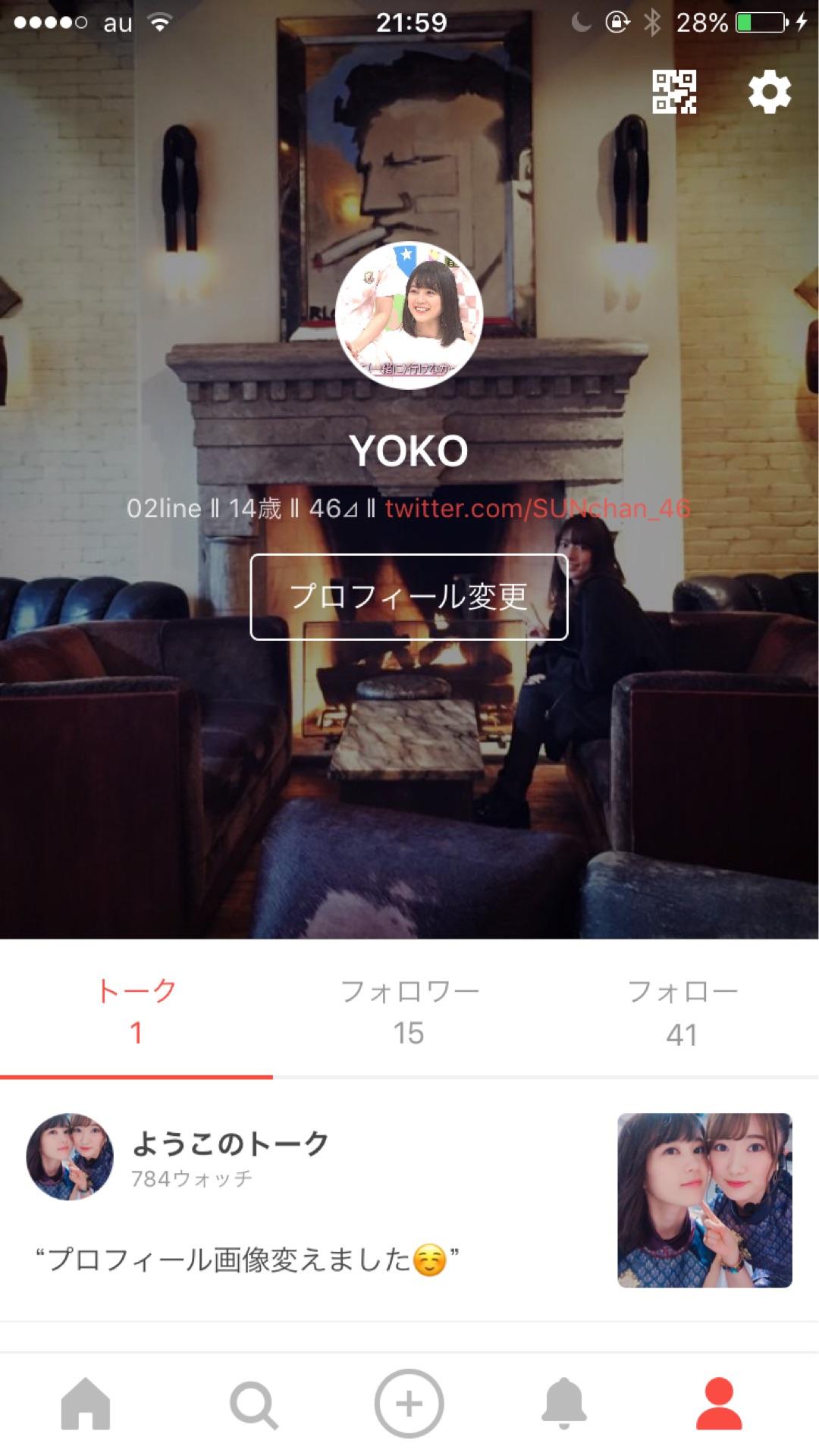Viewport: 819px width, 1456px height.
Task: Select the profile tab in bottom bar
Action: click(719, 1404)
